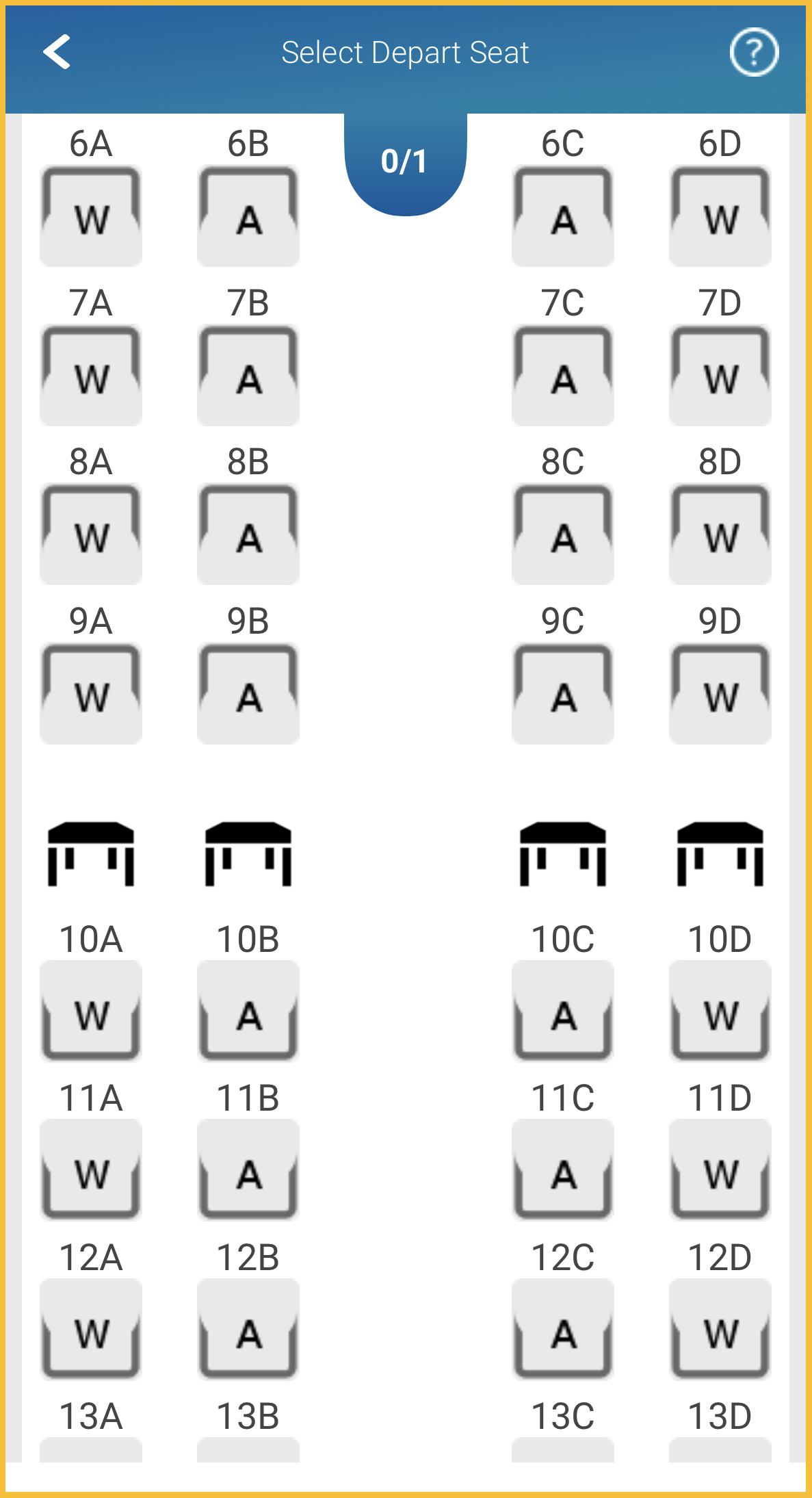This screenshot has width=812, height=1498.
Task: Select aisle seat 12C
Action: pyautogui.click(x=563, y=1329)
